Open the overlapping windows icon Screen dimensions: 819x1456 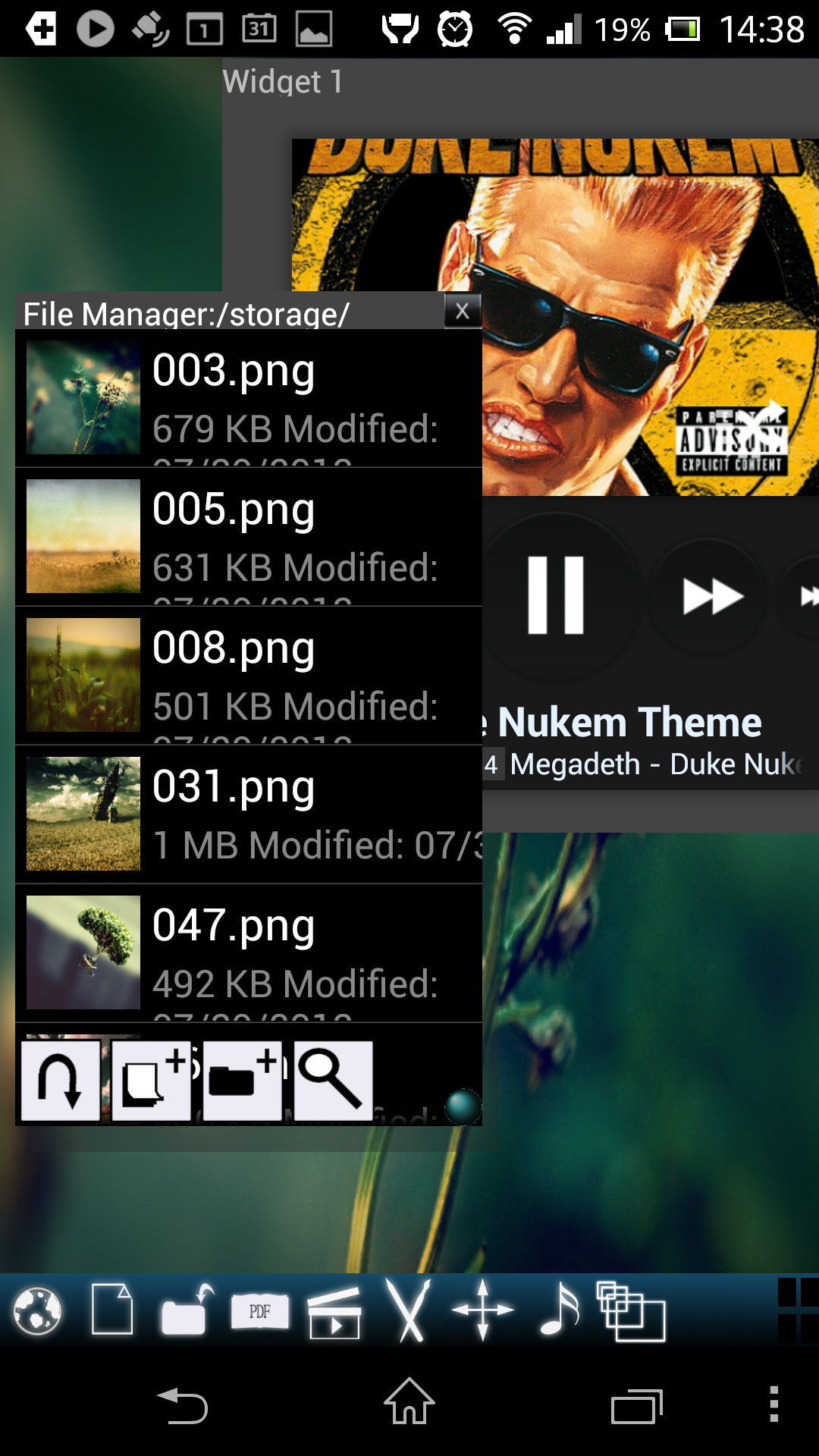pos(631,1311)
